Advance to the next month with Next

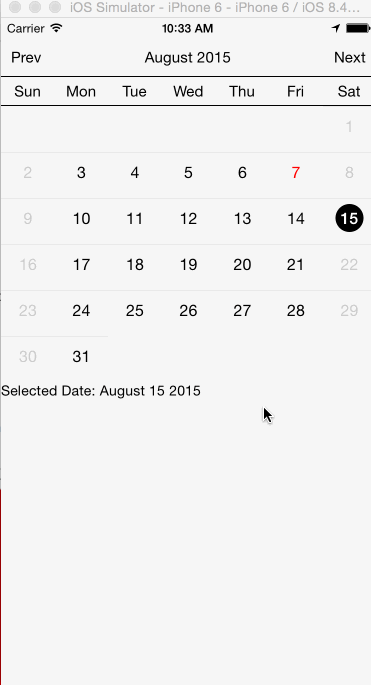350,58
